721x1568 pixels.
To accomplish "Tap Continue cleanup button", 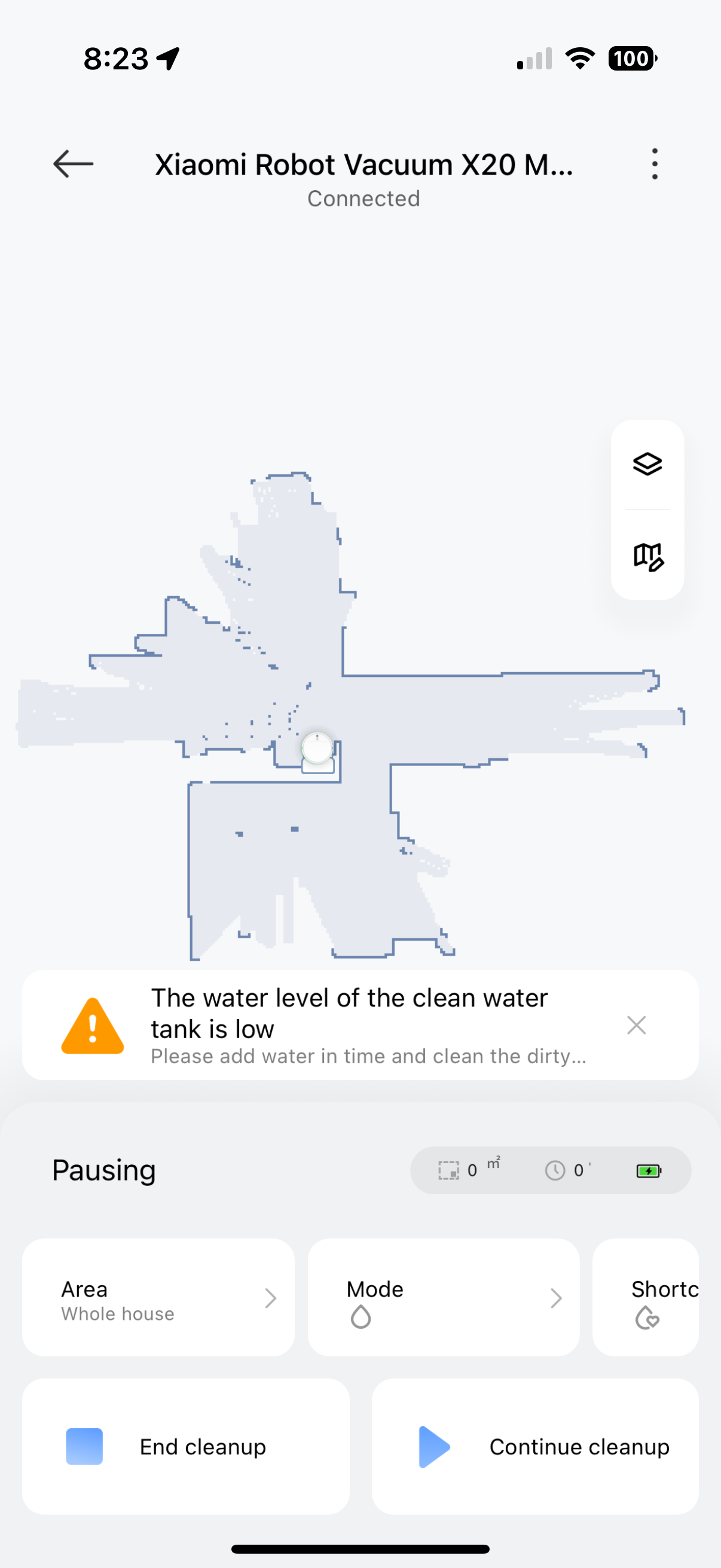I will pos(535,1446).
